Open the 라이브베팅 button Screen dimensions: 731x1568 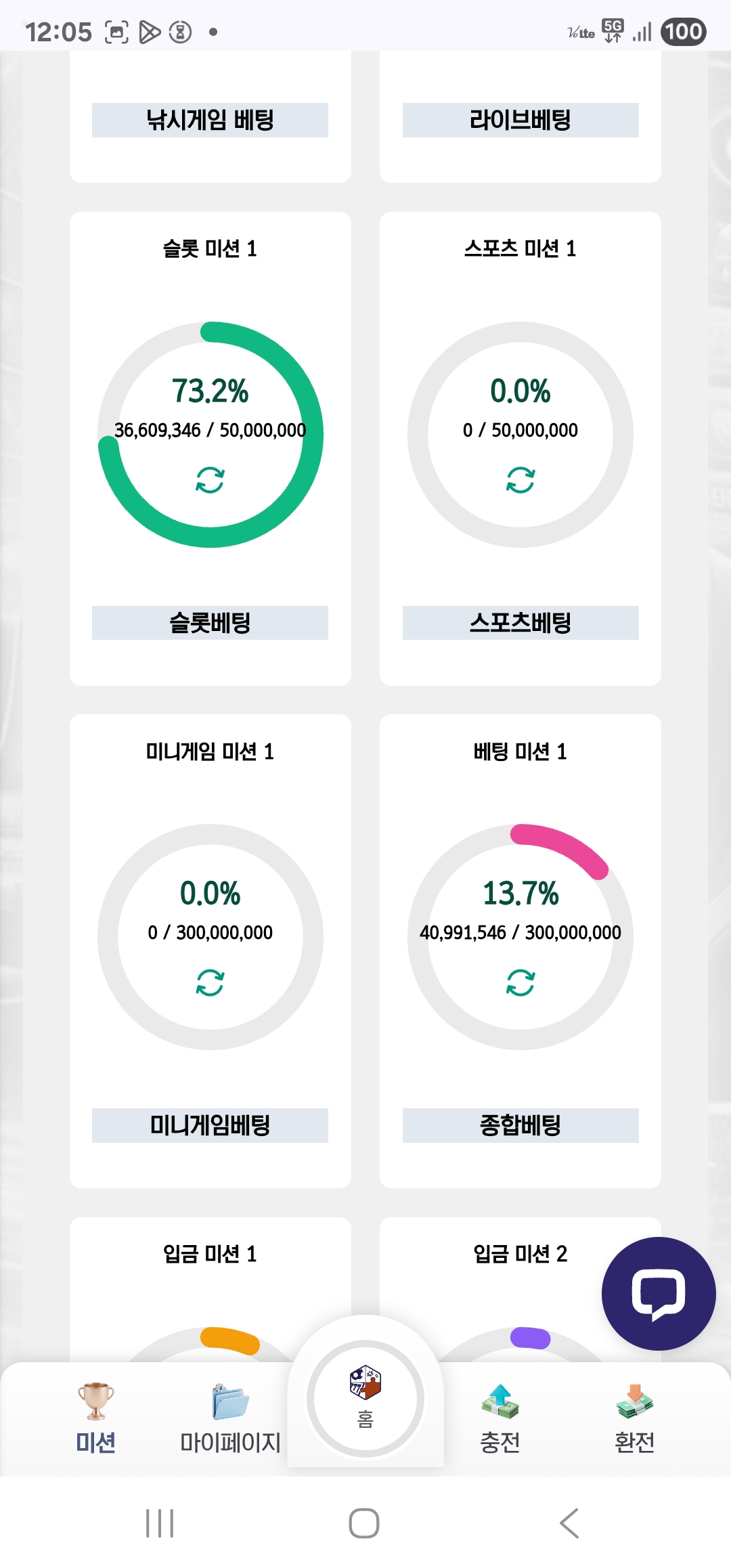(520, 120)
